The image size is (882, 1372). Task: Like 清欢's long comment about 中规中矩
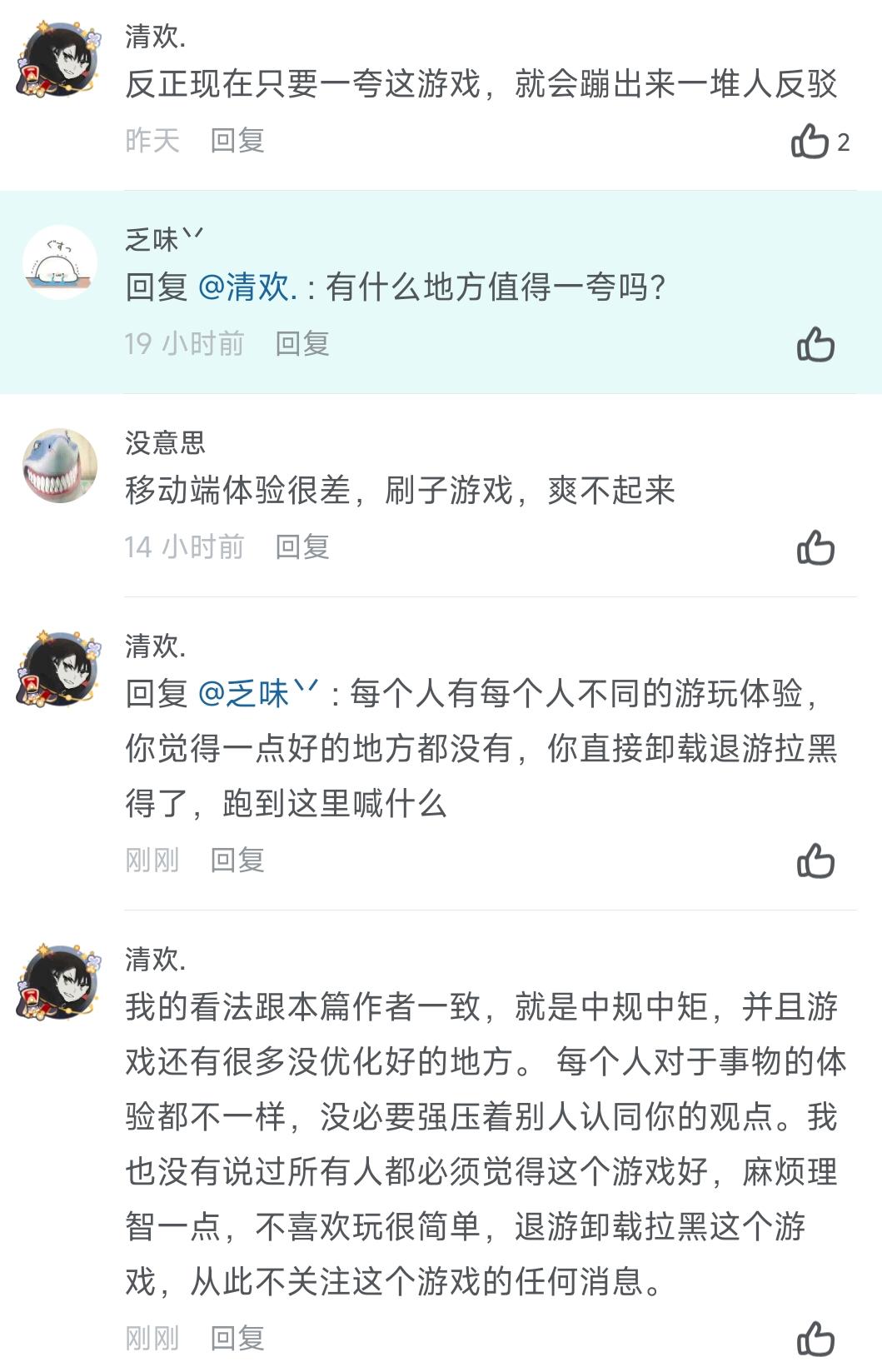pyautogui.click(x=815, y=1339)
